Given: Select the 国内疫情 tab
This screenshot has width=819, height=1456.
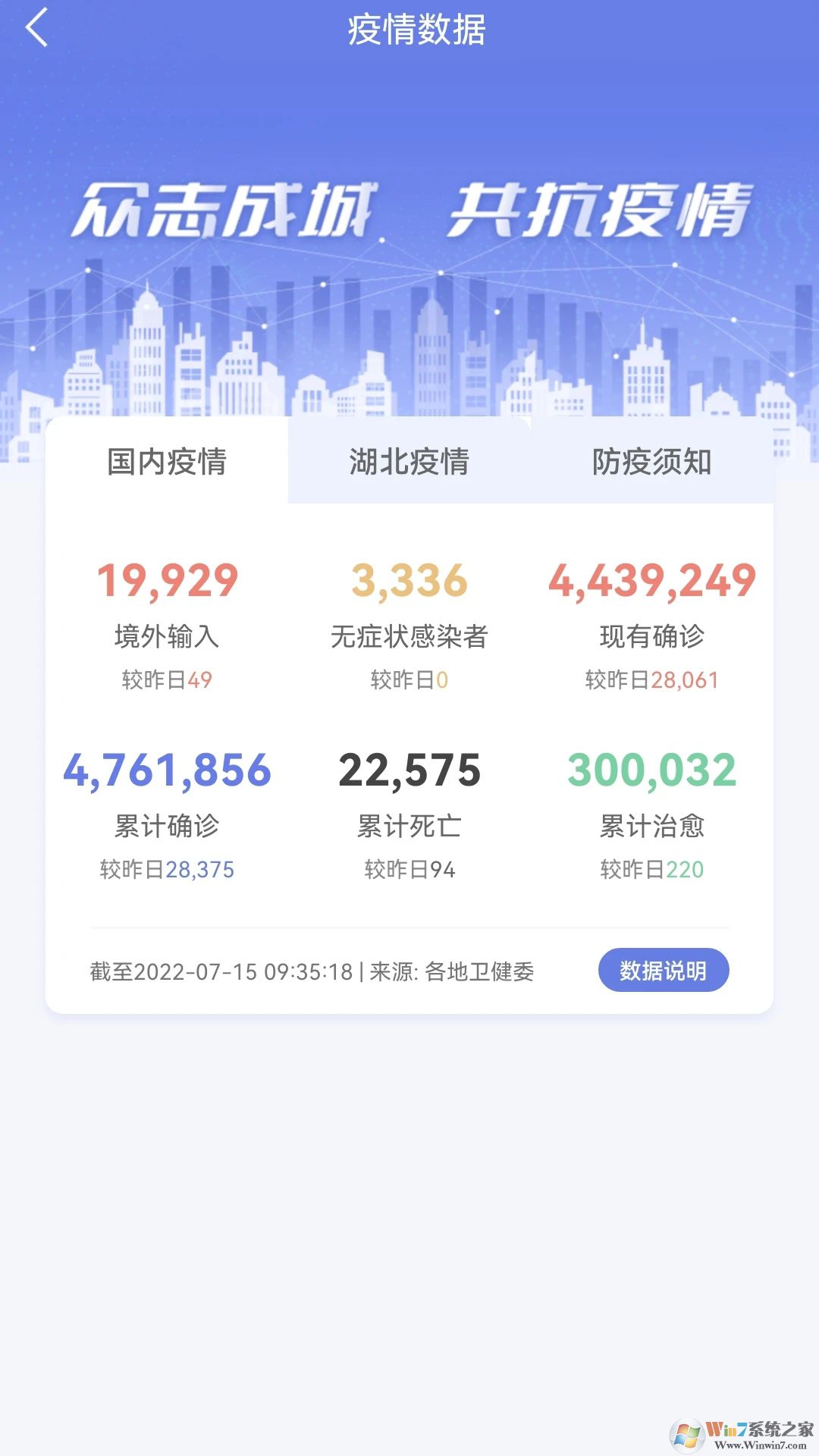Looking at the screenshot, I should pyautogui.click(x=167, y=461).
